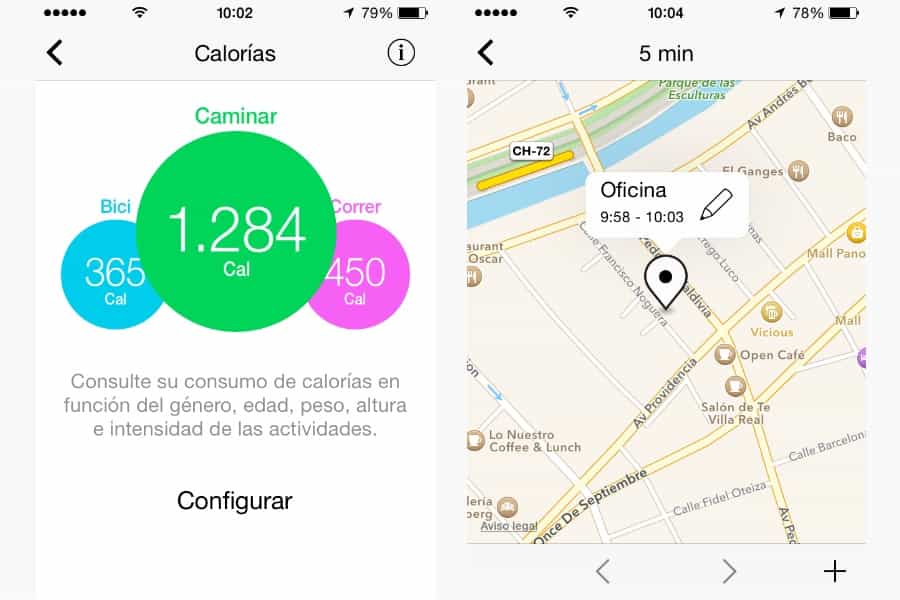Edit the Oficina place with the pencil

[x=716, y=203]
